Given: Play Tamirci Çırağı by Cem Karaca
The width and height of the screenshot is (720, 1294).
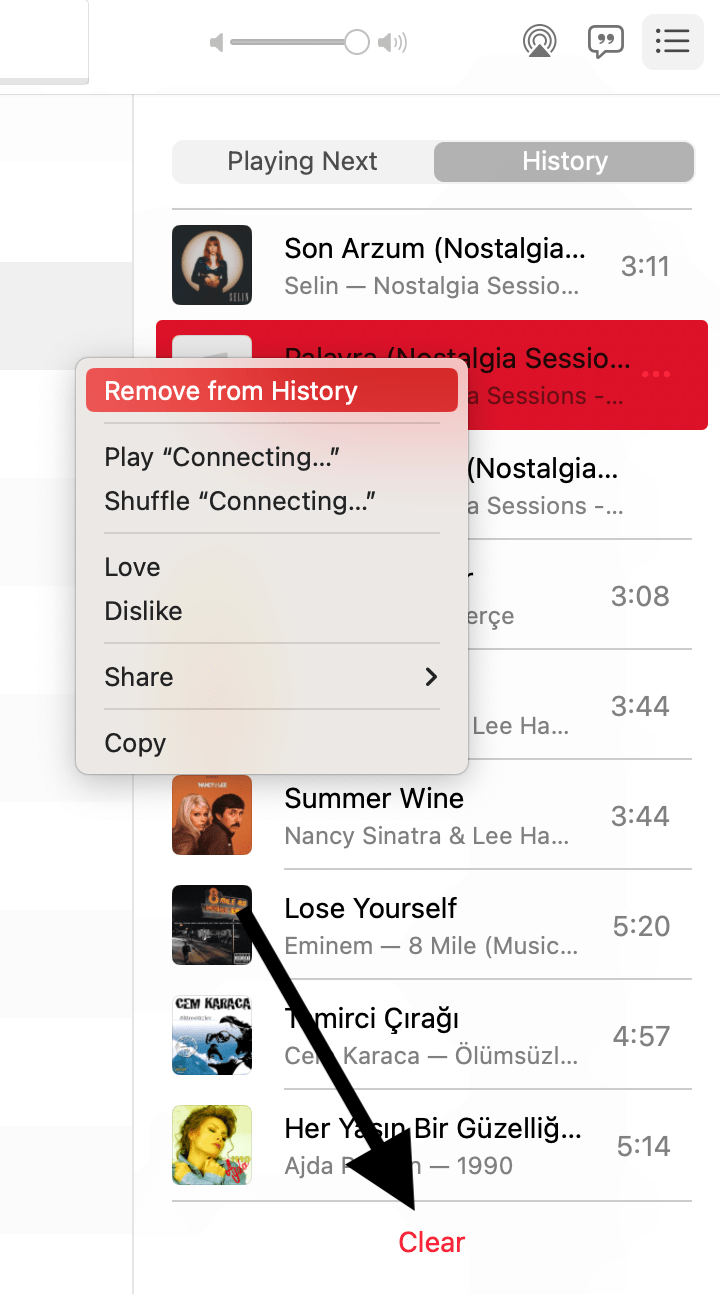Looking at the screenshot, I should [432, 1035].
